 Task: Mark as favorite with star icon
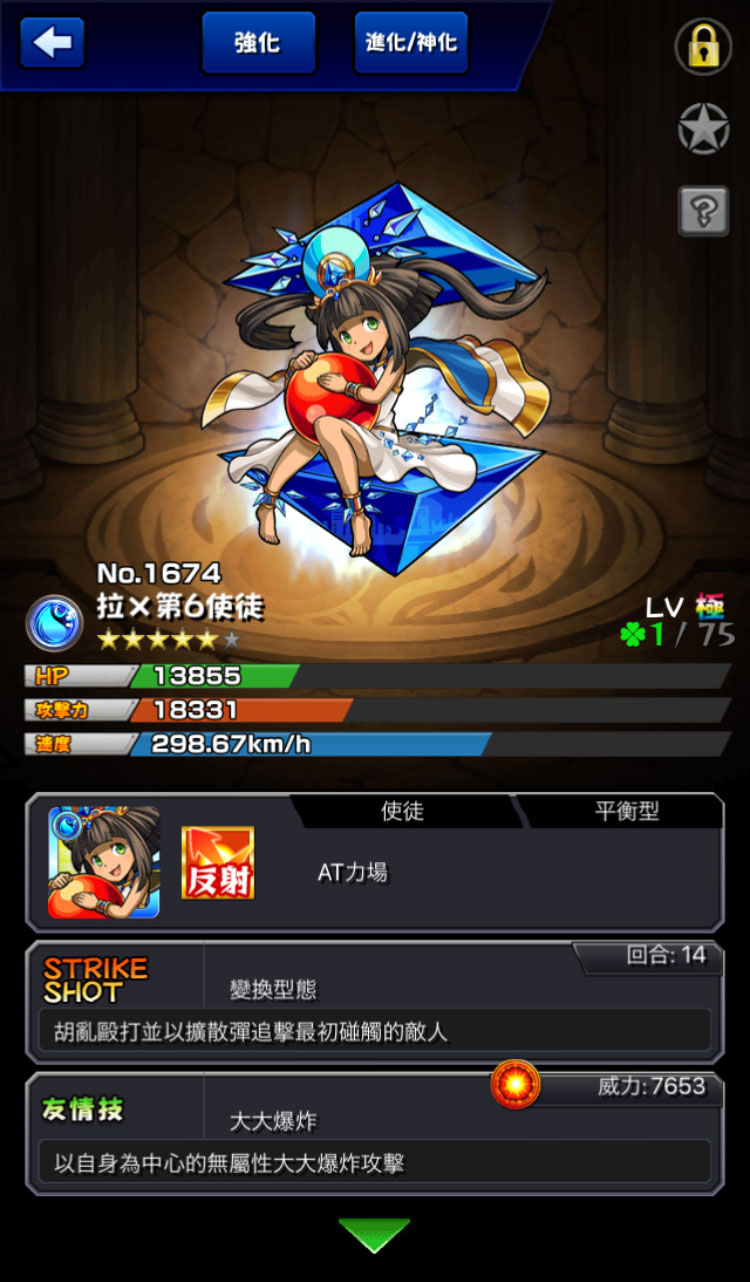[x=703, y=128]
